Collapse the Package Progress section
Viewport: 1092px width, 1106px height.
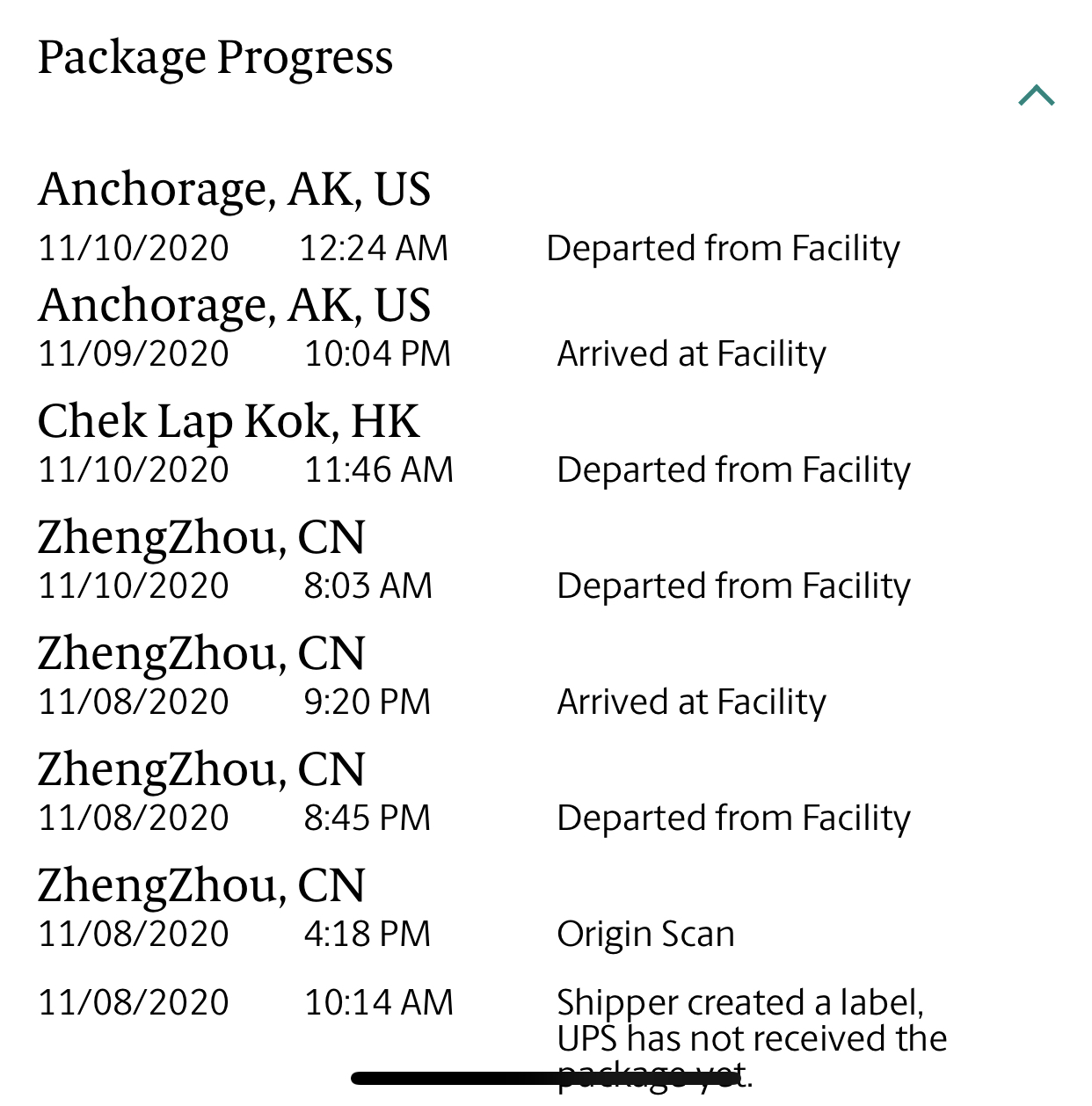click(x=1037, y=95)
